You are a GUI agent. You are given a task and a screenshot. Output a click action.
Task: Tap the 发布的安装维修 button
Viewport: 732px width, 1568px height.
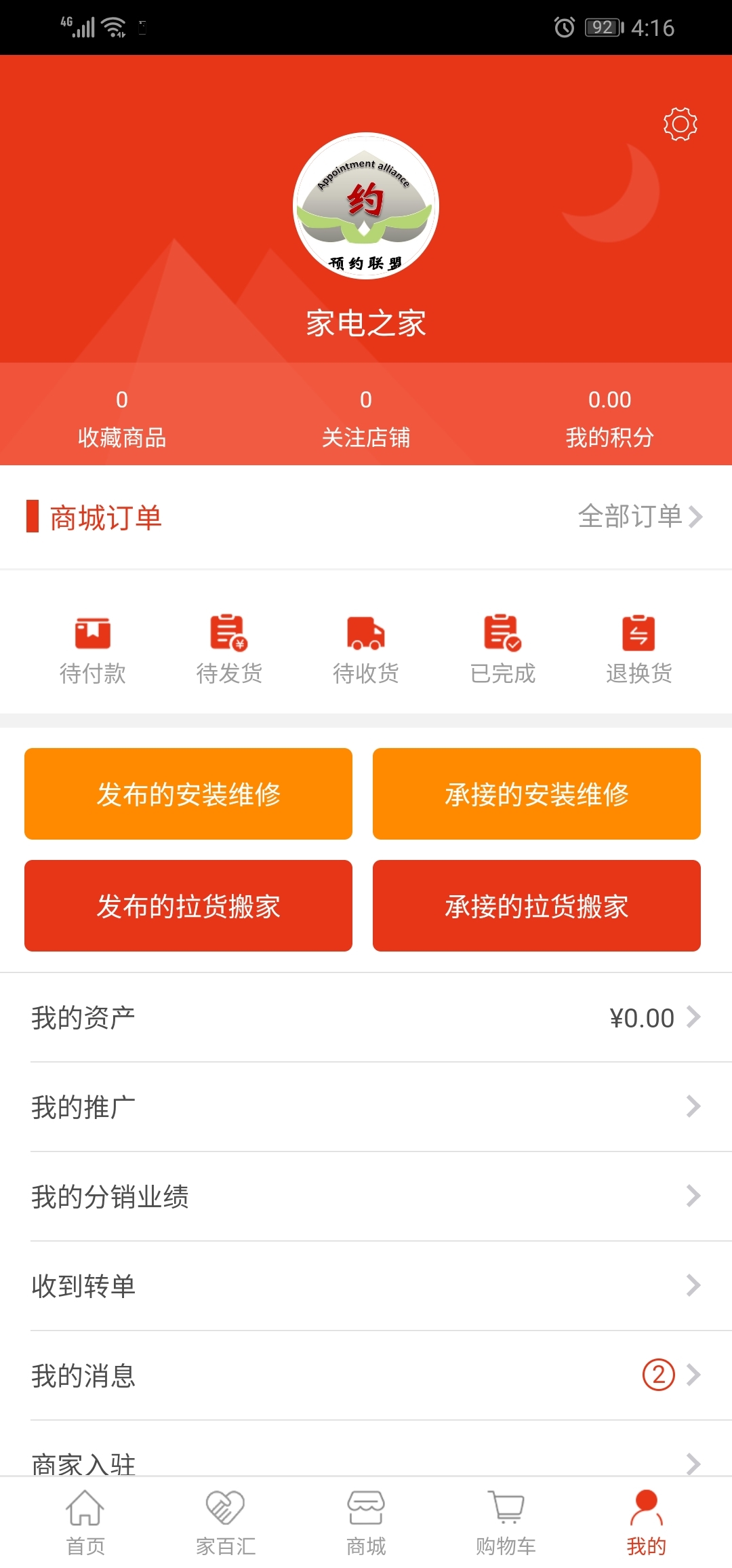point(188,793)
